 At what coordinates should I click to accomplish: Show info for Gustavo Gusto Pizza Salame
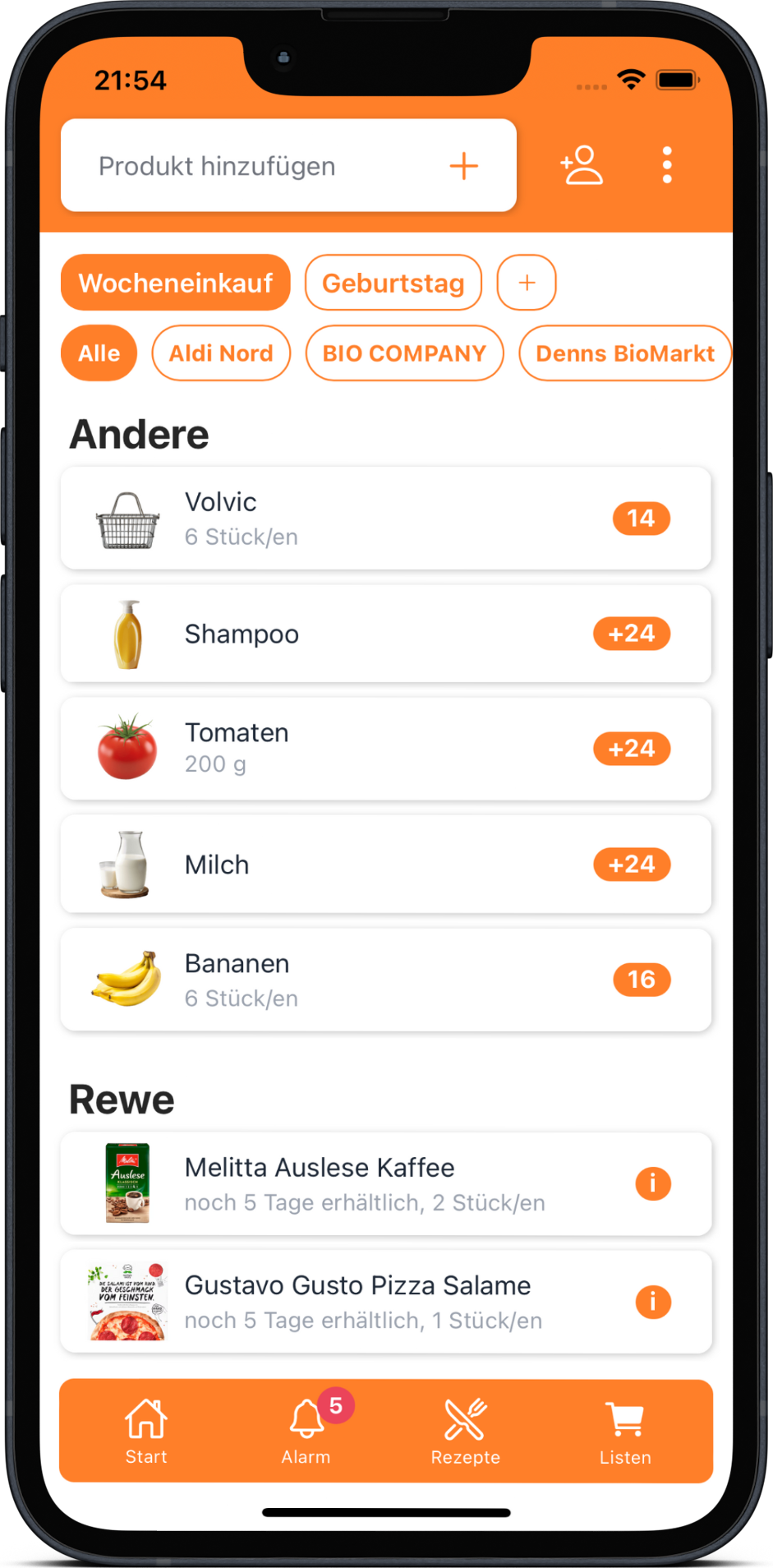pos(653,1302)
